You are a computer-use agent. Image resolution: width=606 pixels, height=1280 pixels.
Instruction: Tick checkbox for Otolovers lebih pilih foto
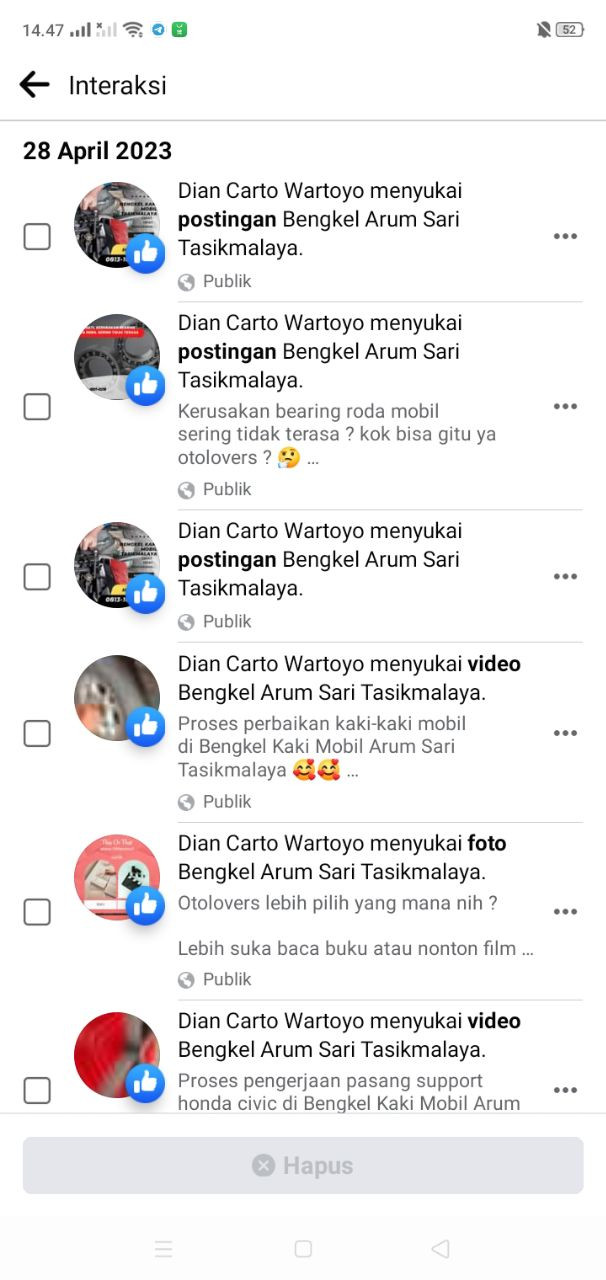pyautogui.click(x=37, y=912)
